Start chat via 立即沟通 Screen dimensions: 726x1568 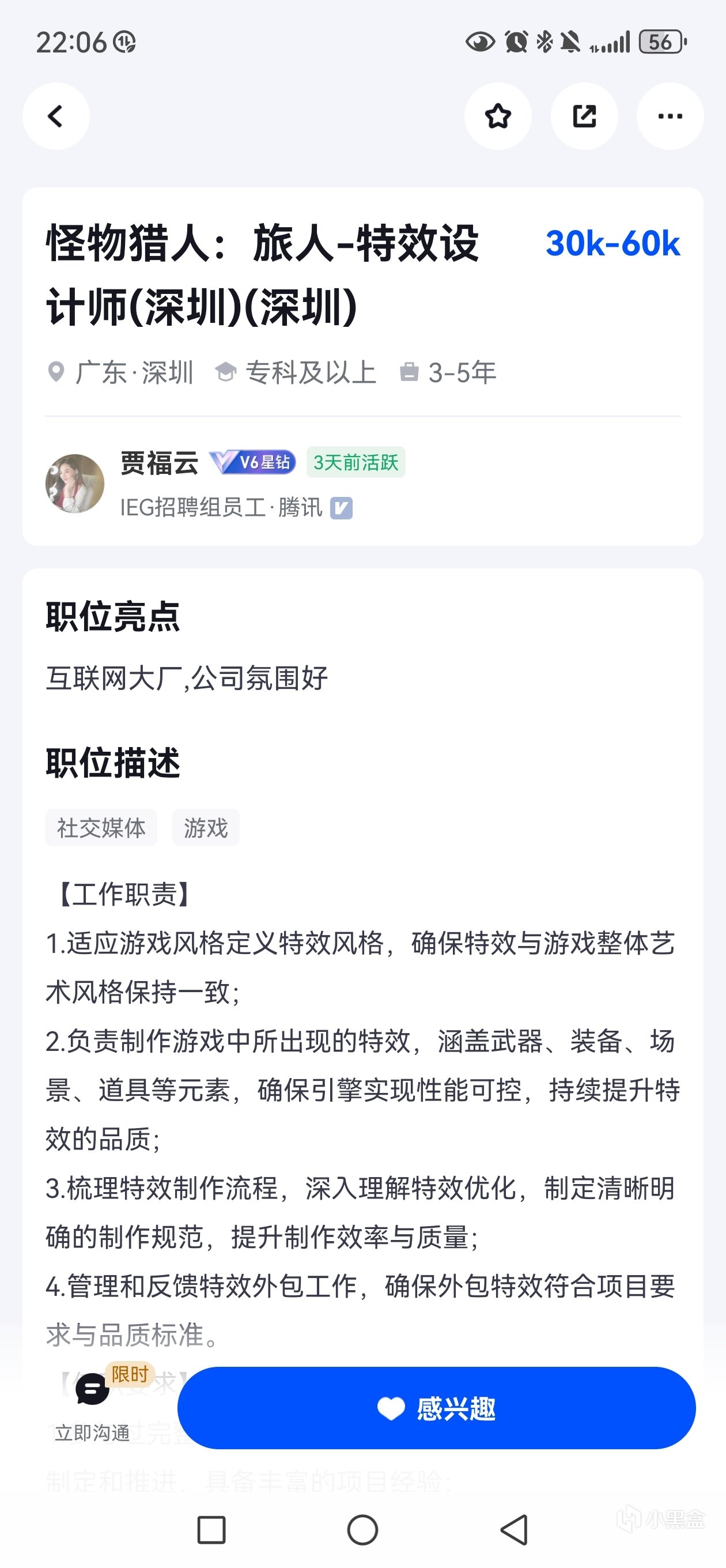(x=93, y=1406)
